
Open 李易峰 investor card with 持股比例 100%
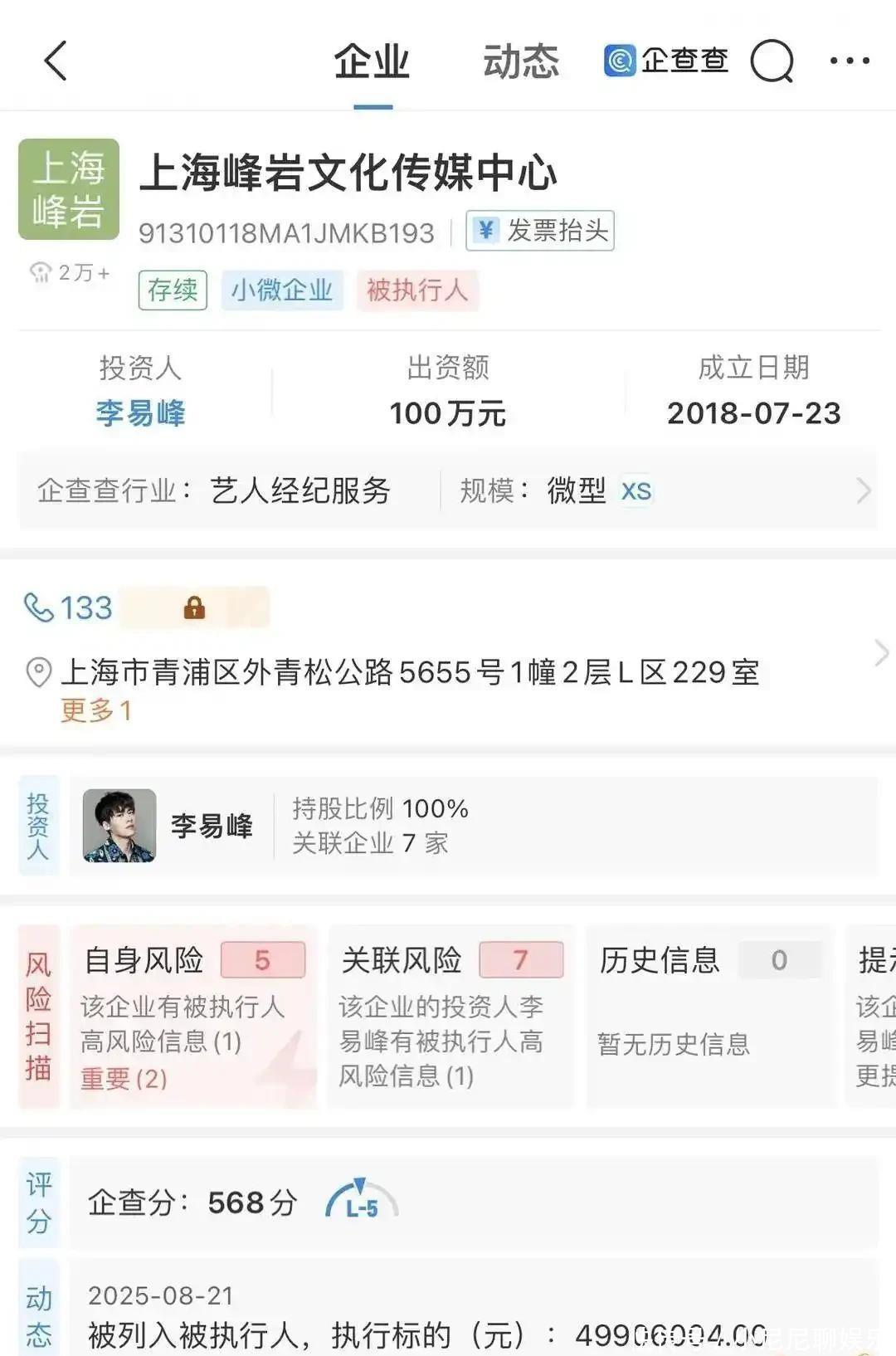coord(473,826)
